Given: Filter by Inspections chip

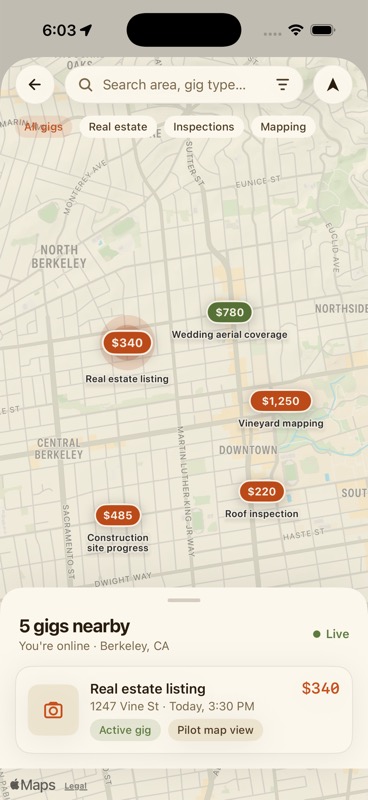Looking at the screenshot, I should pos(204,127).
